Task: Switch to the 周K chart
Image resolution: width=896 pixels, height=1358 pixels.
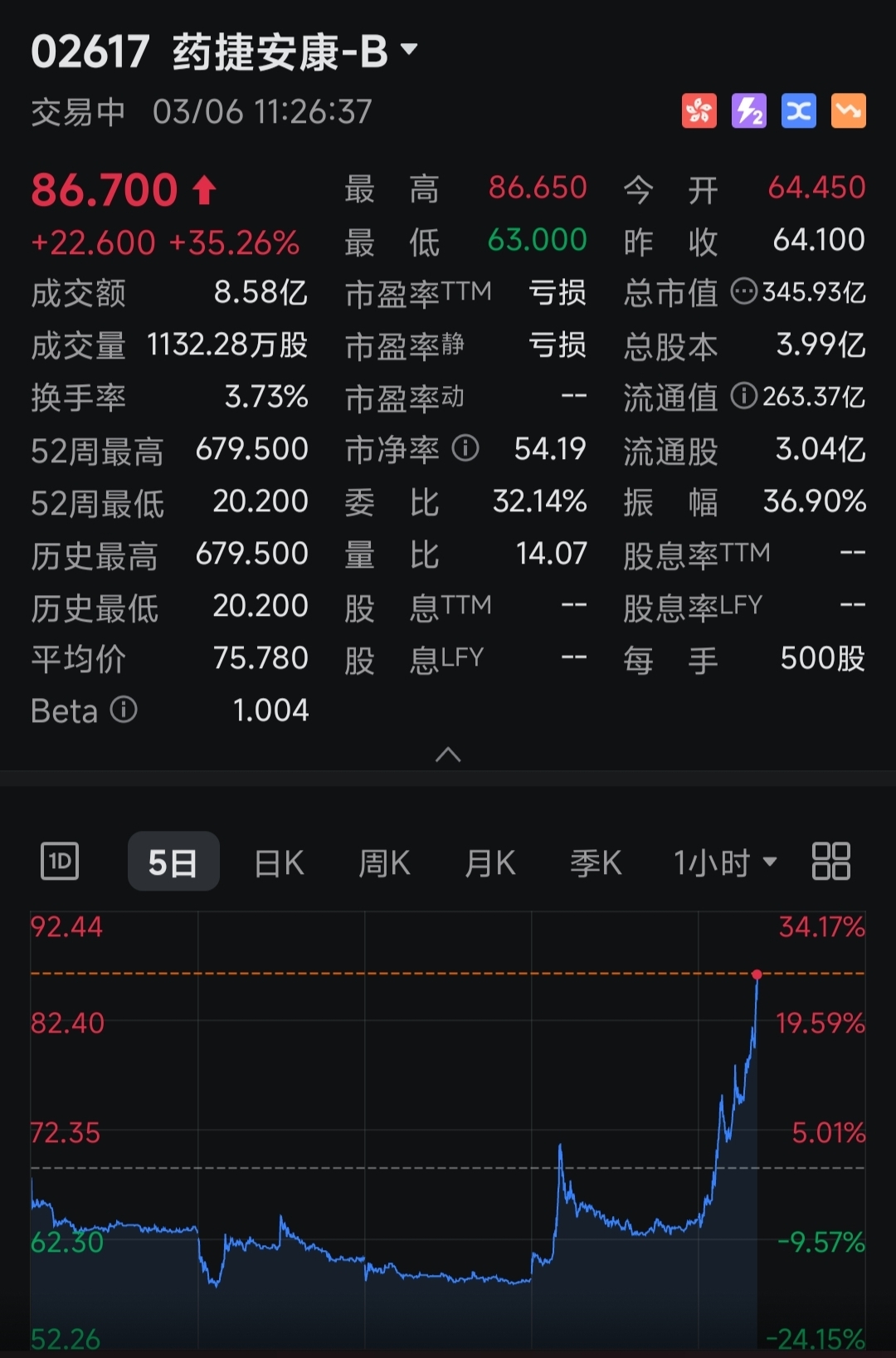Action: point(384,863)
